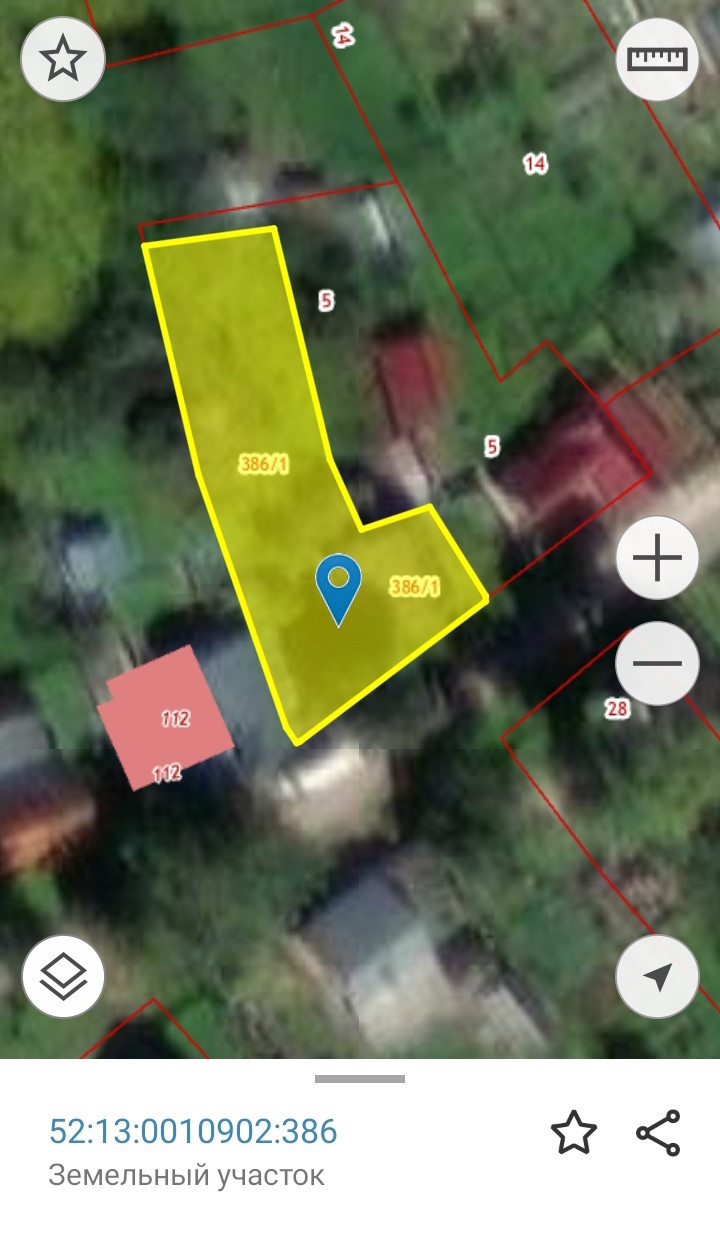This screenshot has width=720, height=1233.
Task: Add parcel 52:13:0010902:386 to favorites
Action: click(x=574, y=1133)
